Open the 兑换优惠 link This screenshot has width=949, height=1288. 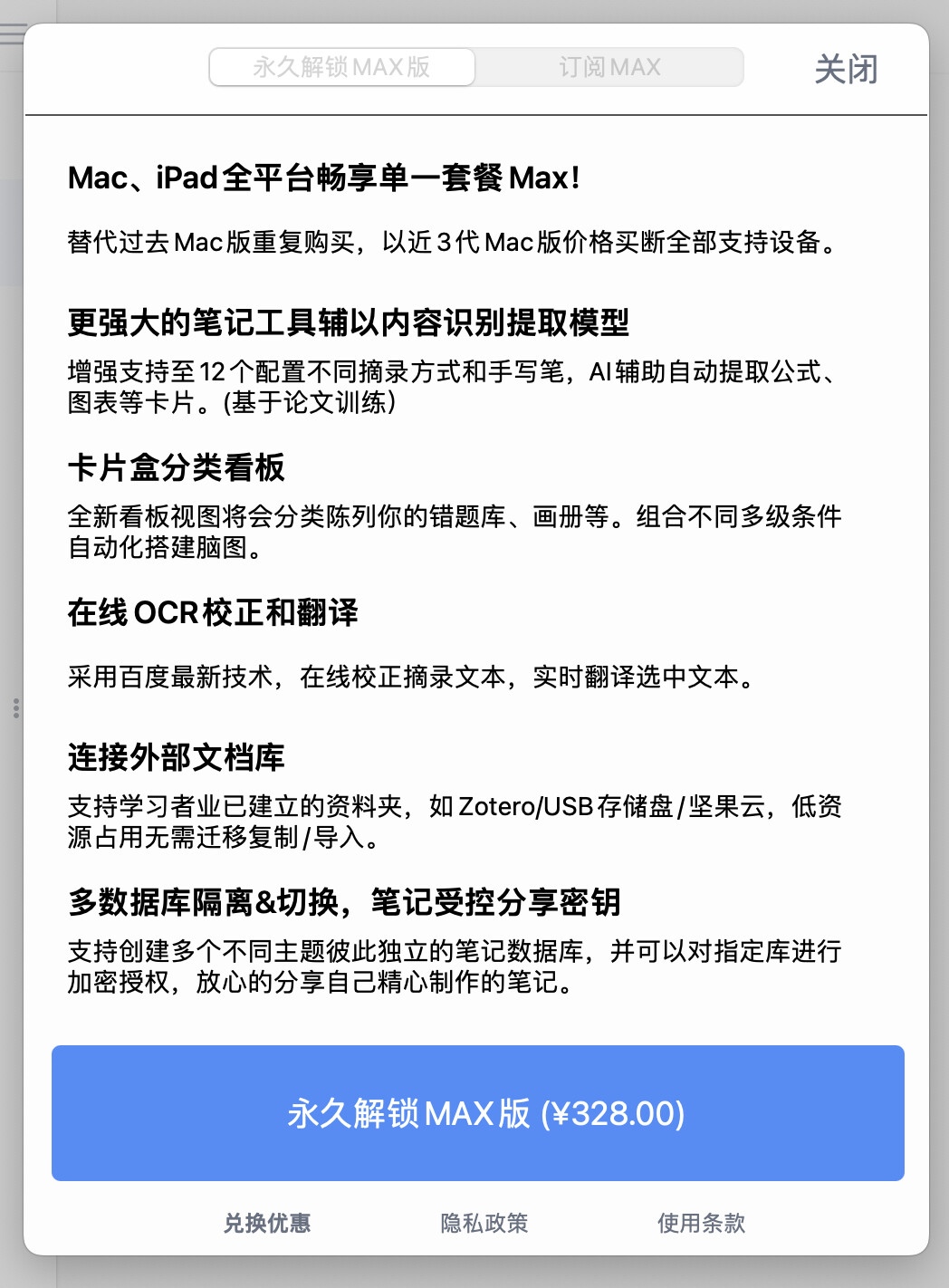point(267,1223)
